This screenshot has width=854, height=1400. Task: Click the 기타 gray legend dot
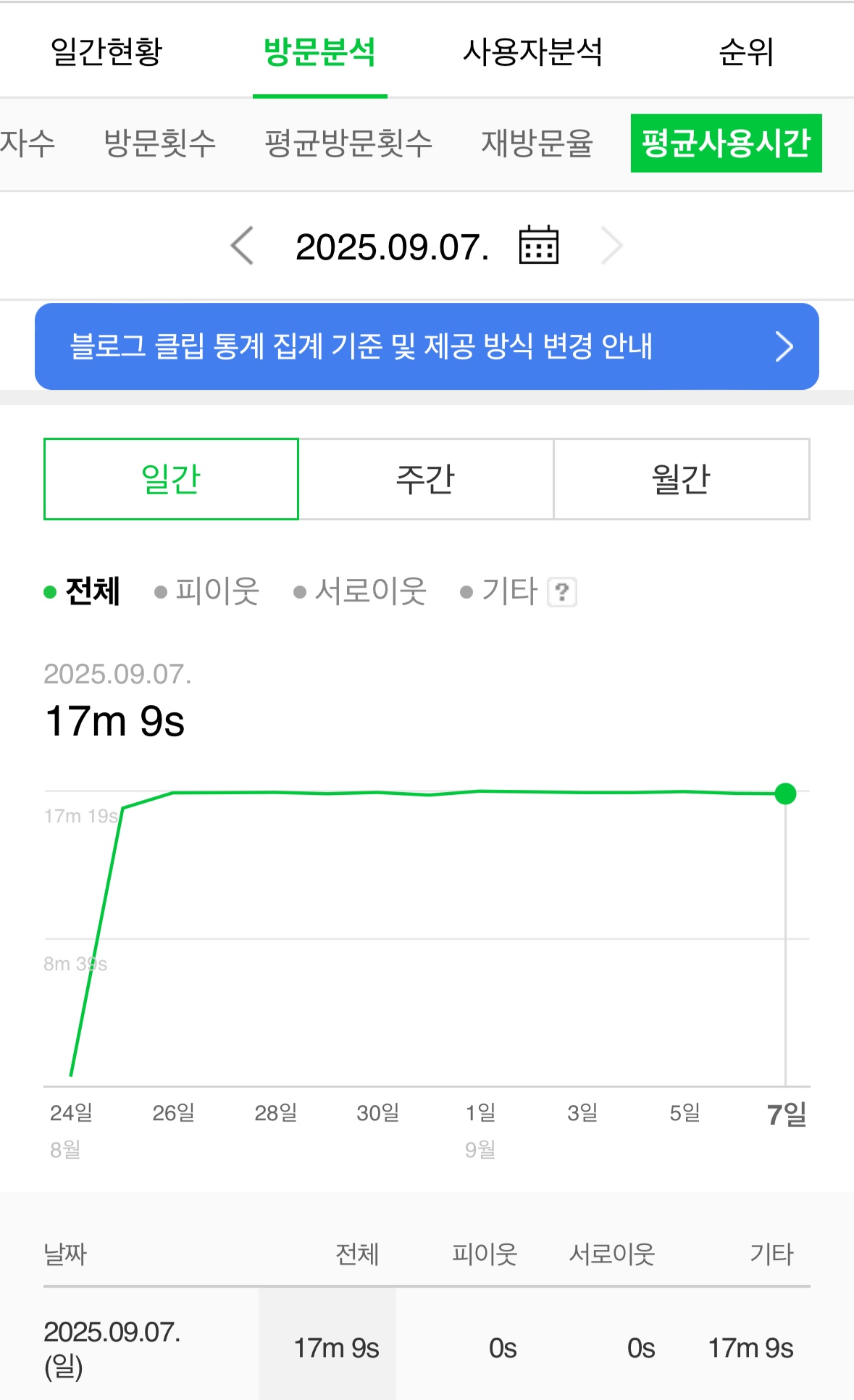click(x=467, y=592)
